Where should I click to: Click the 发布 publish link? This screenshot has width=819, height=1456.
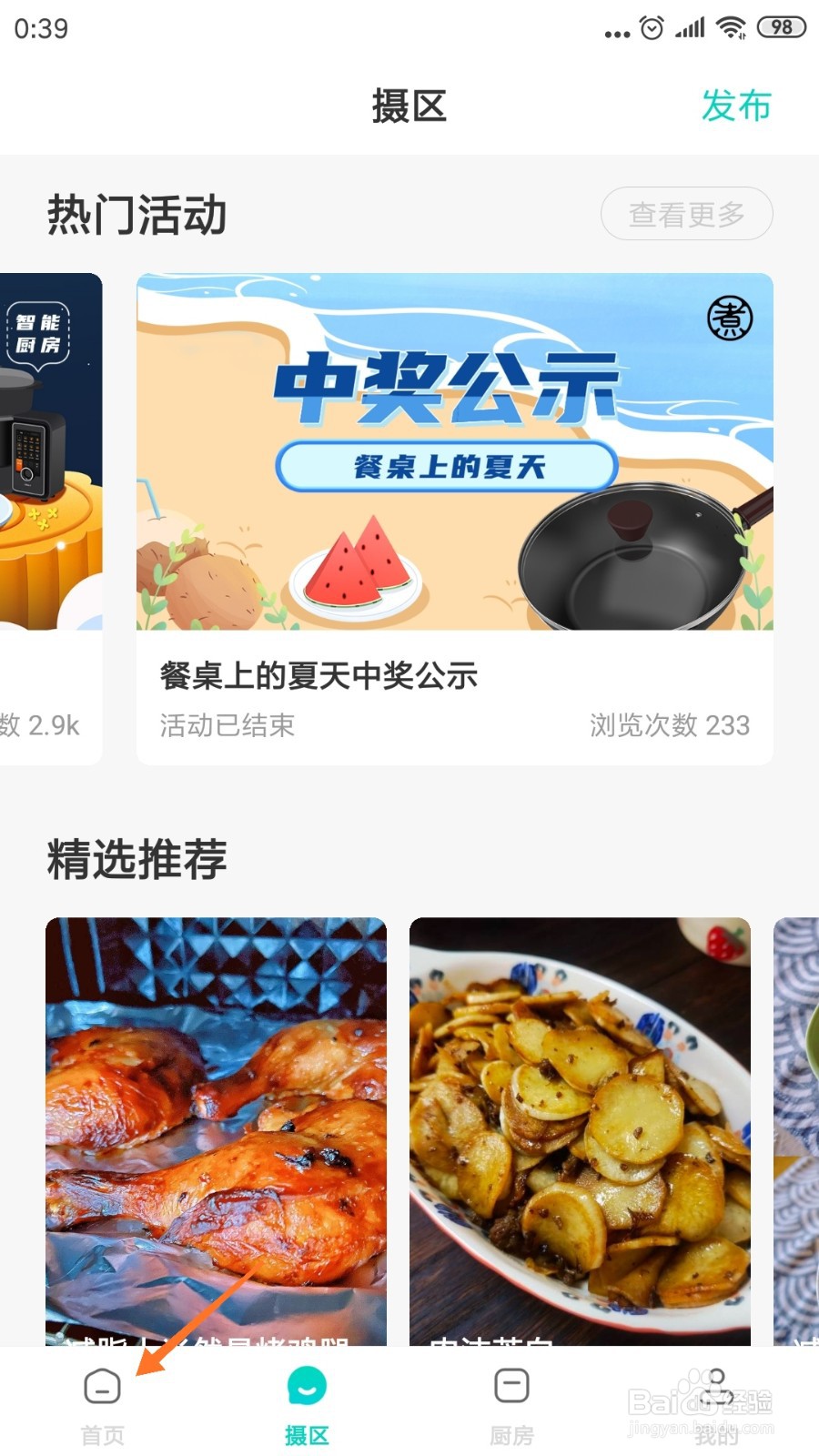737,106
